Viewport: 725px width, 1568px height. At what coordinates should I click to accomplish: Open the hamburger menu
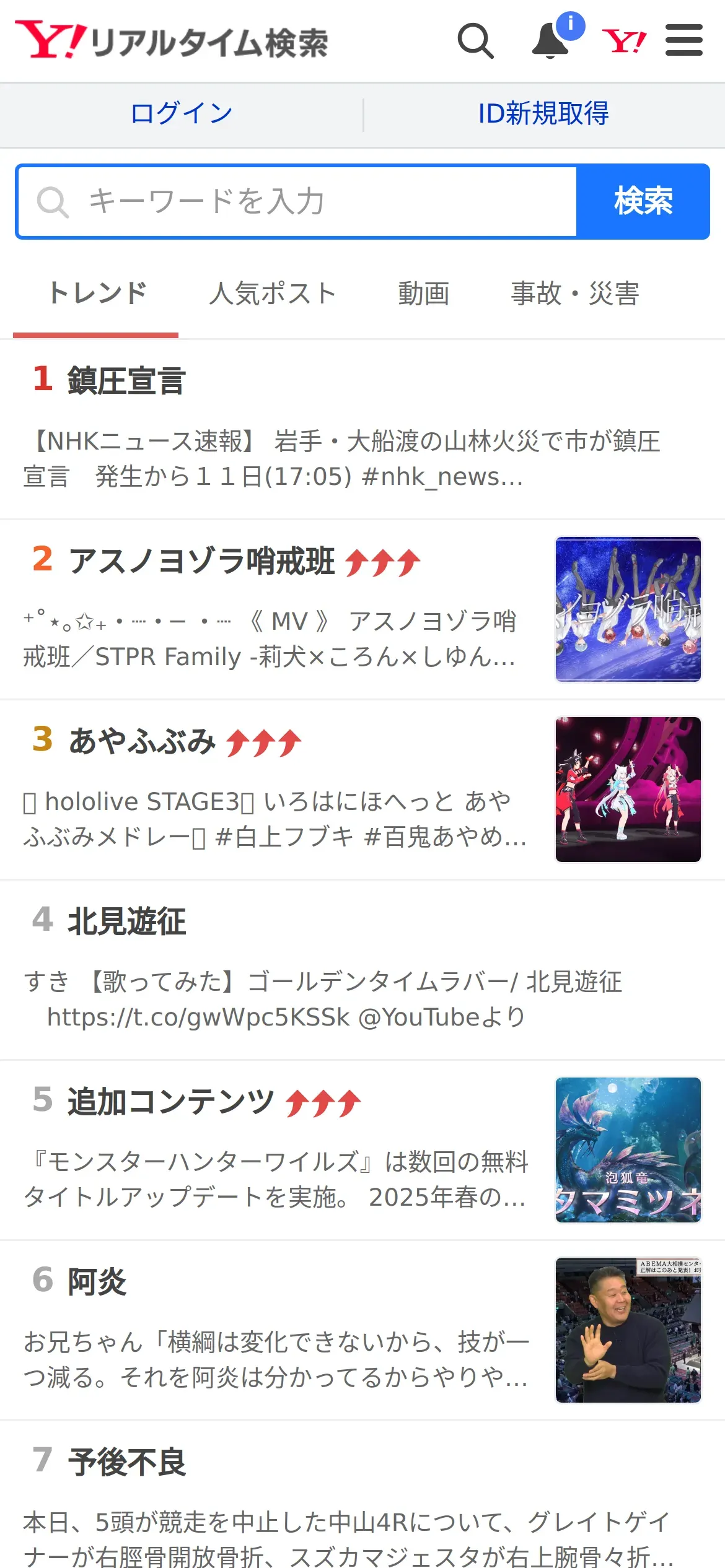pos(683,41)
